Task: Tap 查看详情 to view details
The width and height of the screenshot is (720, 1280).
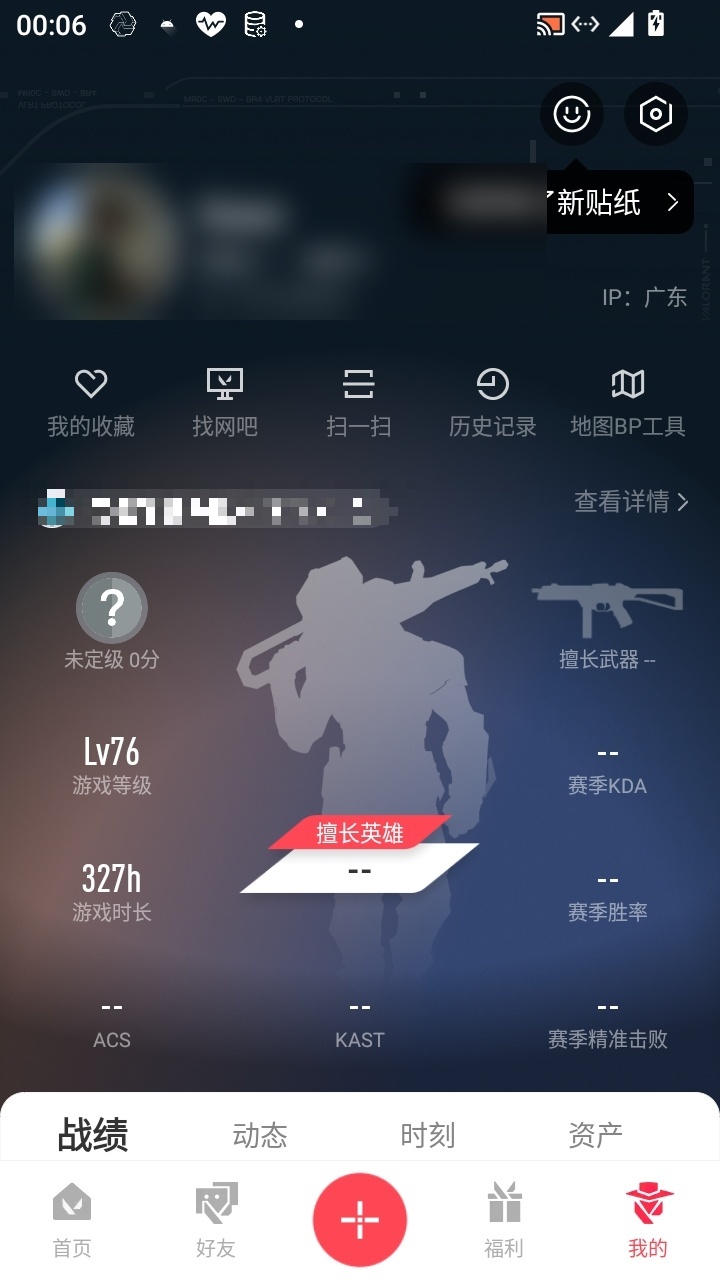Action: coord(630,502)
